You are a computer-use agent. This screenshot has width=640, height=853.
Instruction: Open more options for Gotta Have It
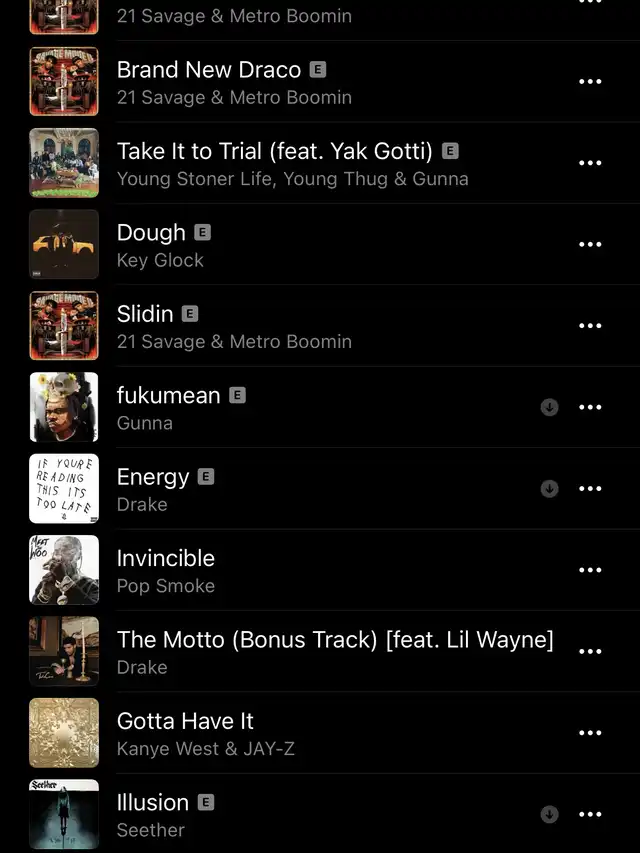coord(590,733)
